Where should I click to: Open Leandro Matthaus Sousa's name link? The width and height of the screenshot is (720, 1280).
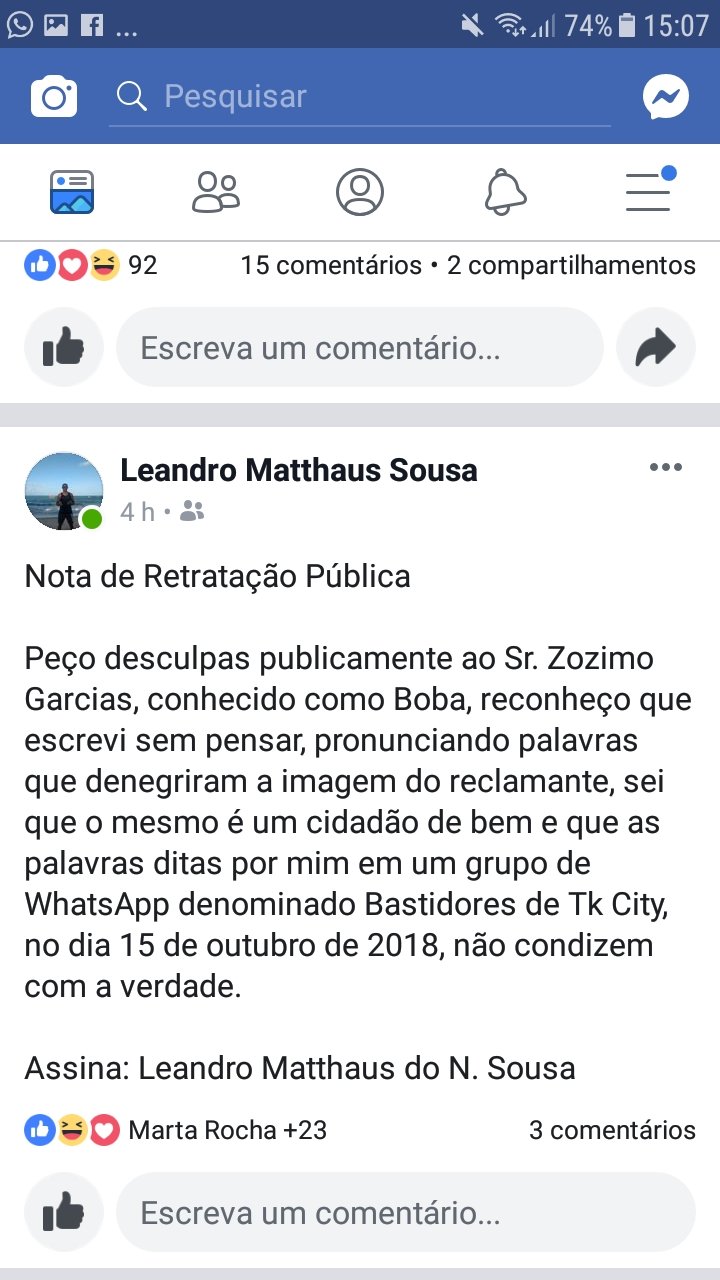(299, 470)
